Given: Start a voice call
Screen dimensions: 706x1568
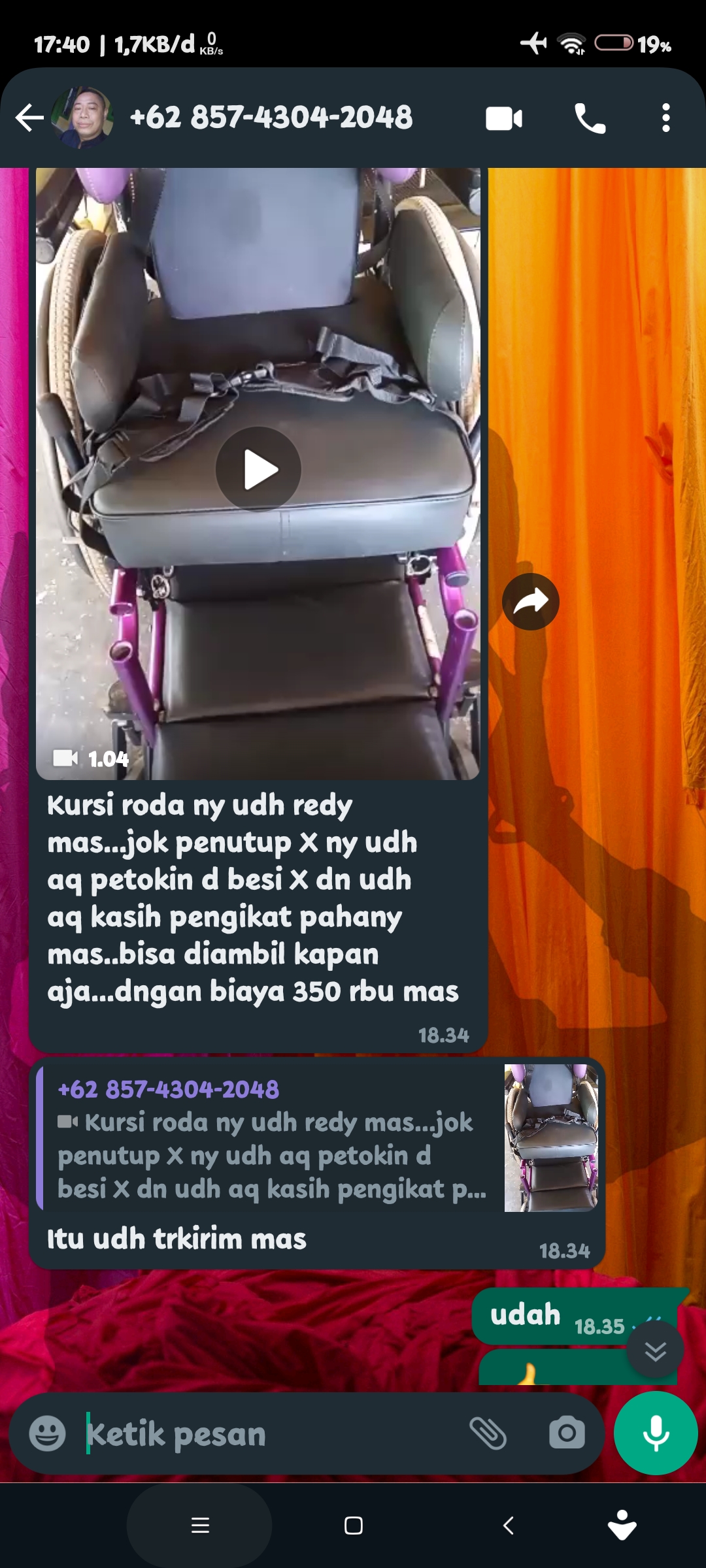Looking at the screenshot, I should 590,118.
